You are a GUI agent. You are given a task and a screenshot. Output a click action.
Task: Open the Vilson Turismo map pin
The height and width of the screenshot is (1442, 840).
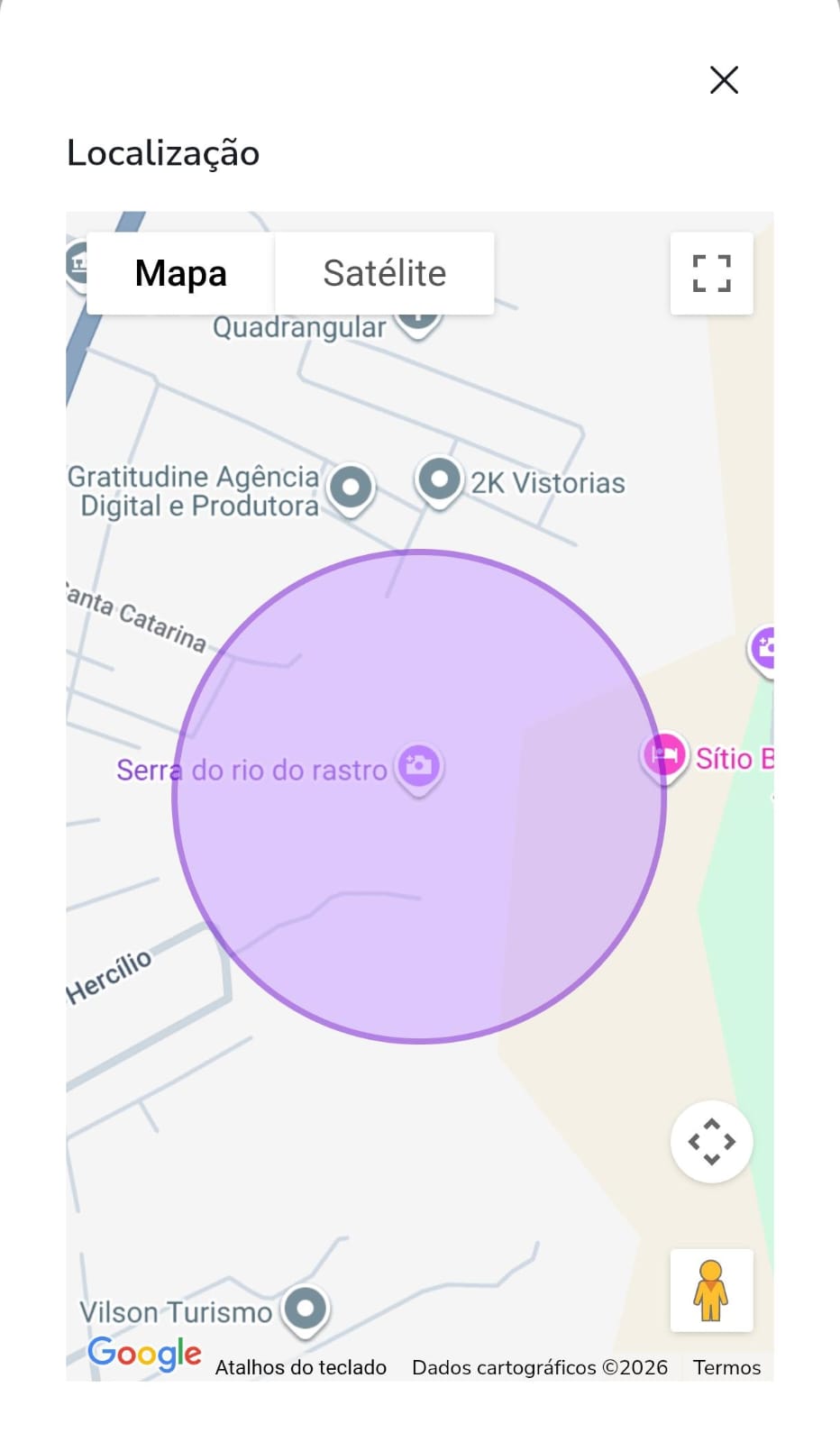pos(306,1310)
